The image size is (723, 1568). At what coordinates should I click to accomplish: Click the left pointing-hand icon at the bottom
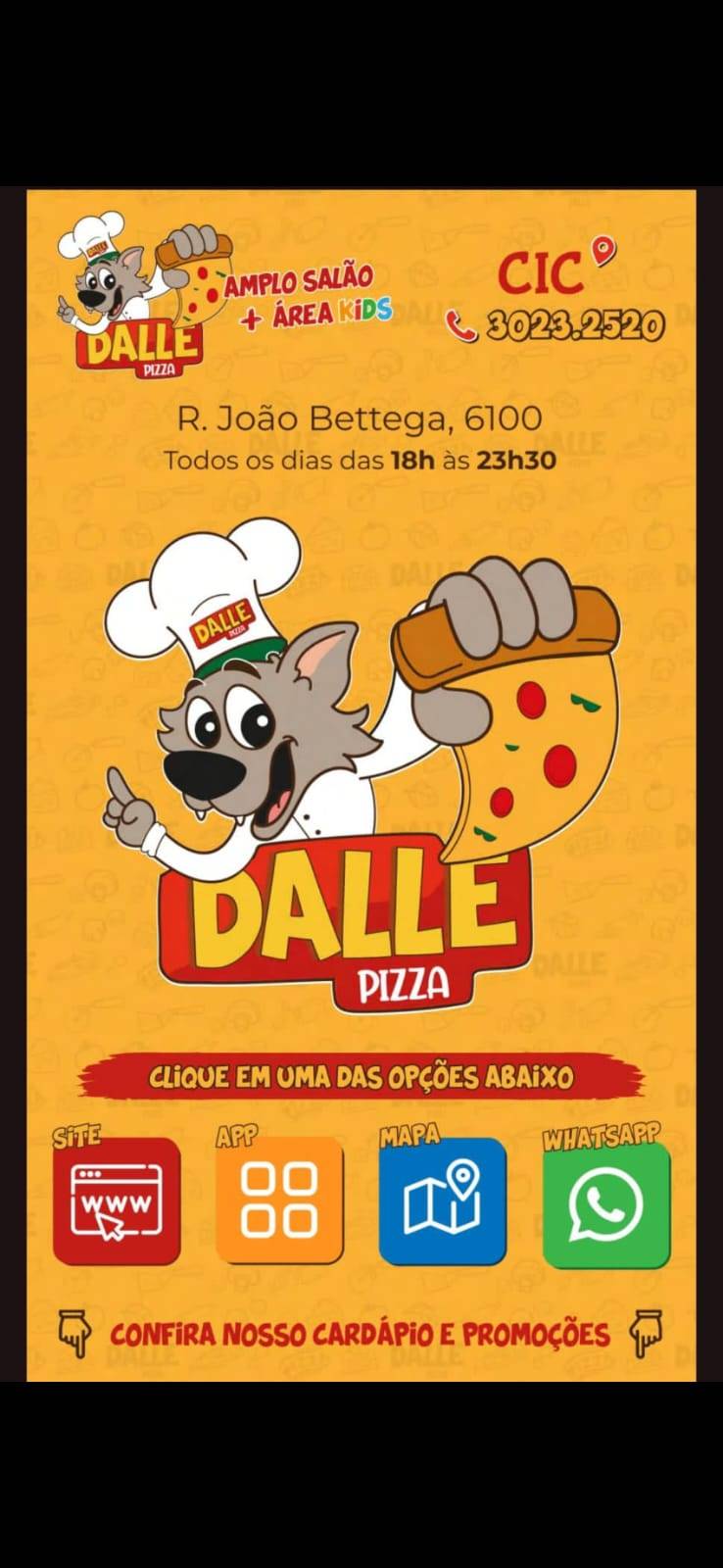pos(73,1333)
